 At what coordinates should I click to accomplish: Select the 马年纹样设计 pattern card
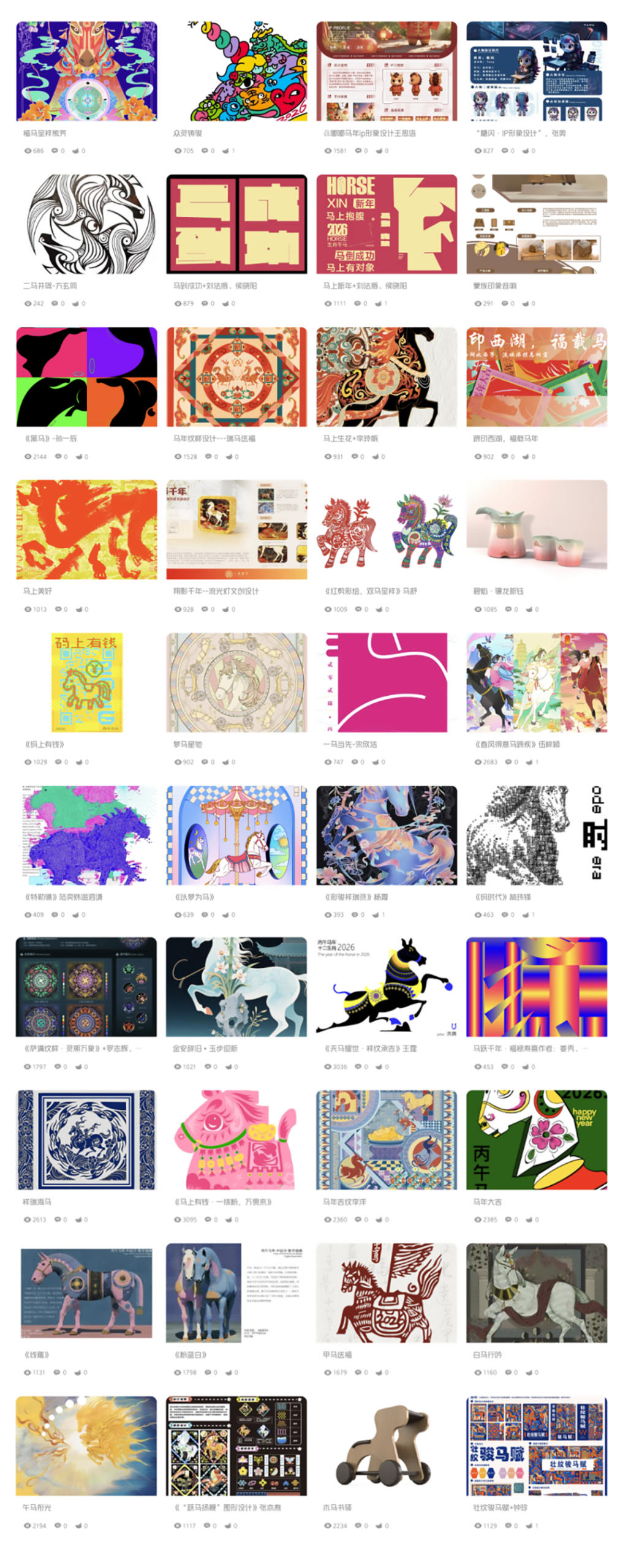tap(236, 376)
